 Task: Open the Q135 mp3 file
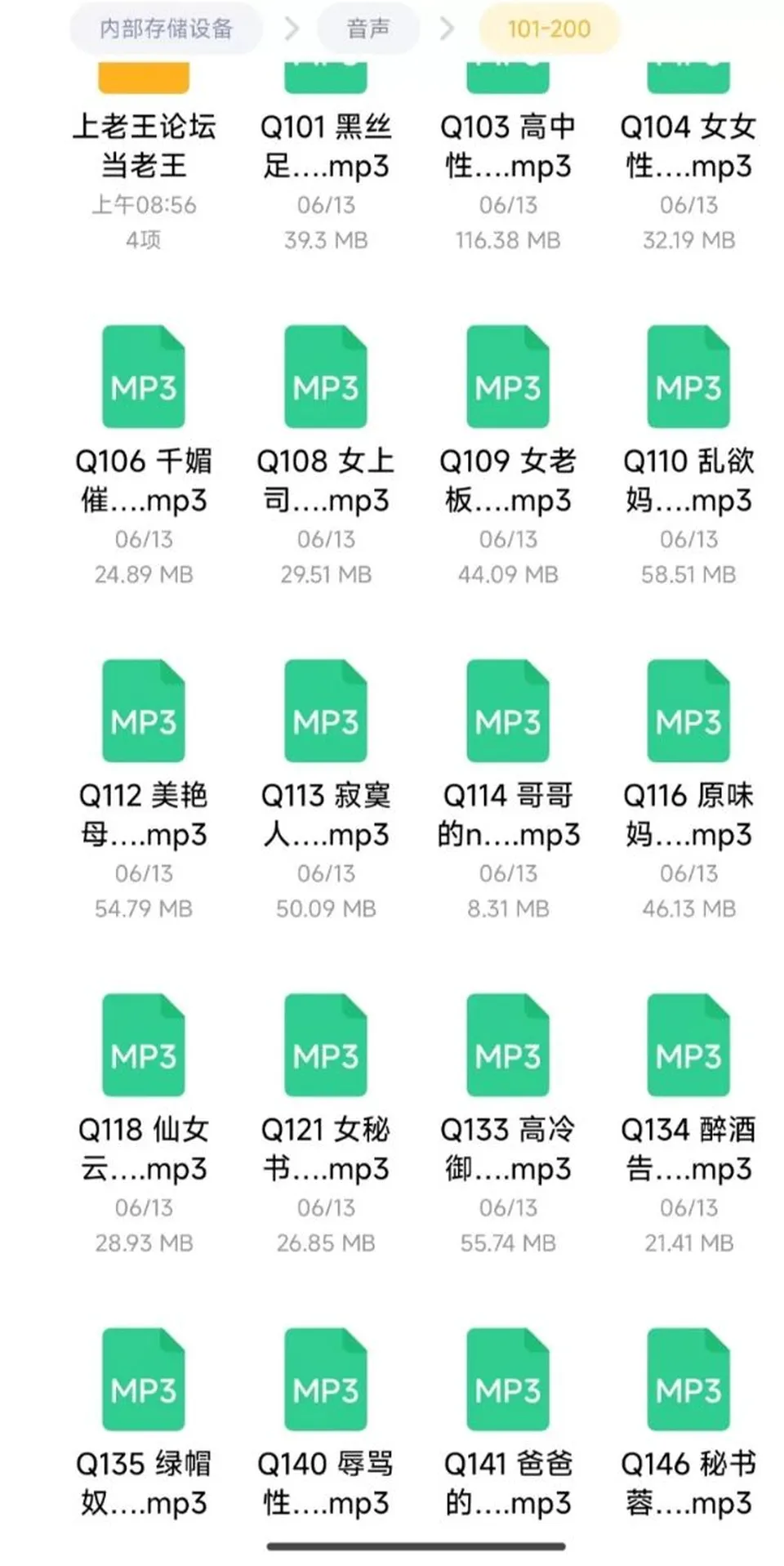[144, 1423]
